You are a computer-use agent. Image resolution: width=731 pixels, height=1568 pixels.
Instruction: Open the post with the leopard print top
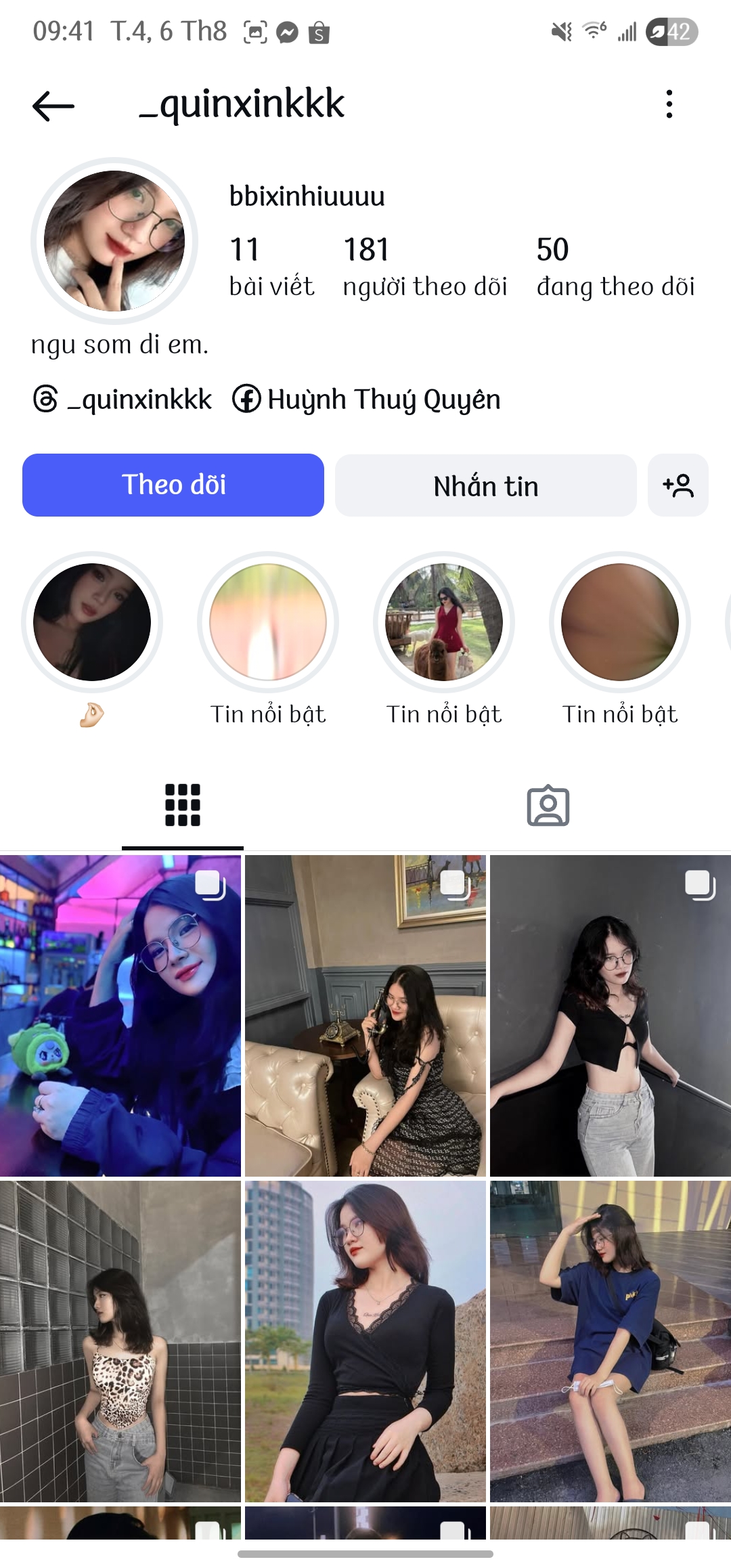click(120, 1341)
